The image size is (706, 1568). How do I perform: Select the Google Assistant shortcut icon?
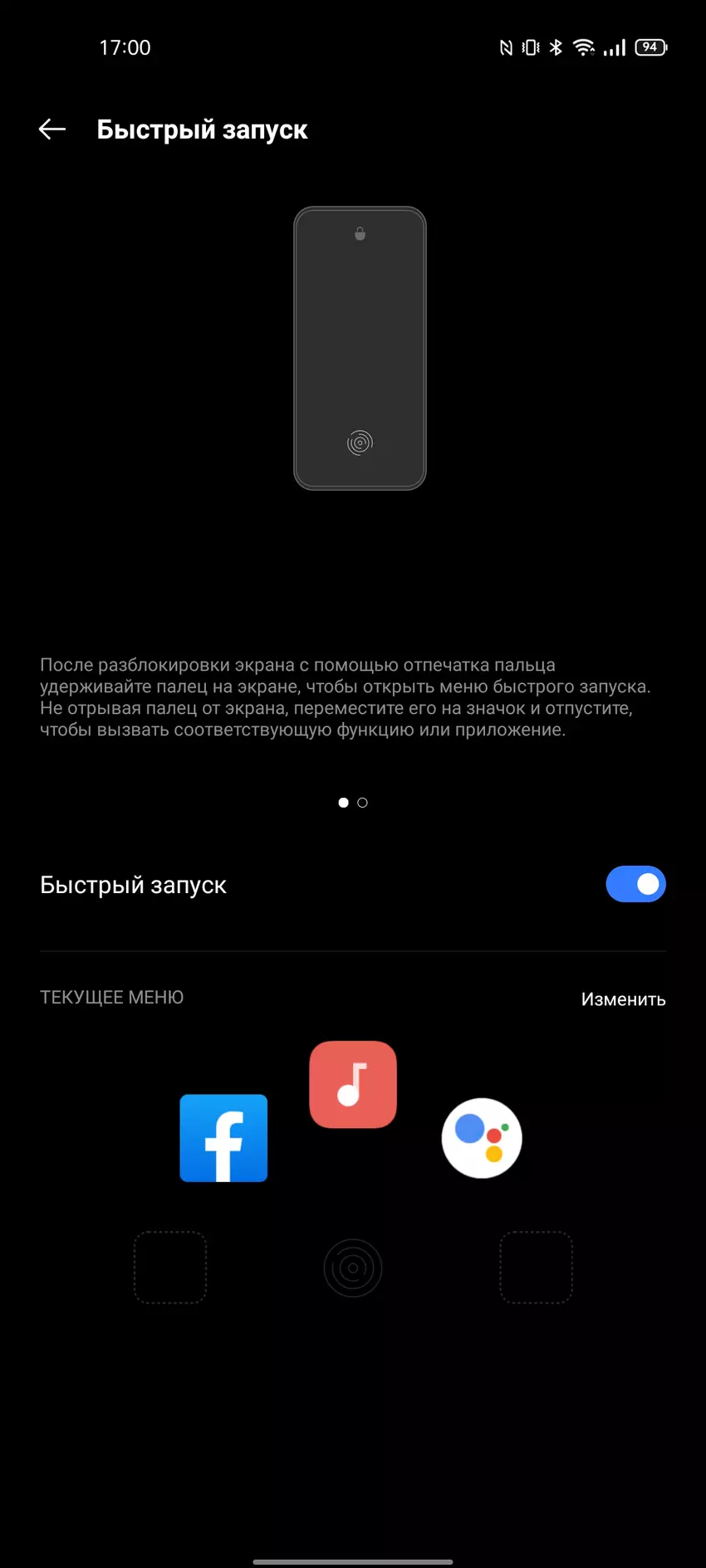(x=482, y=1137)
